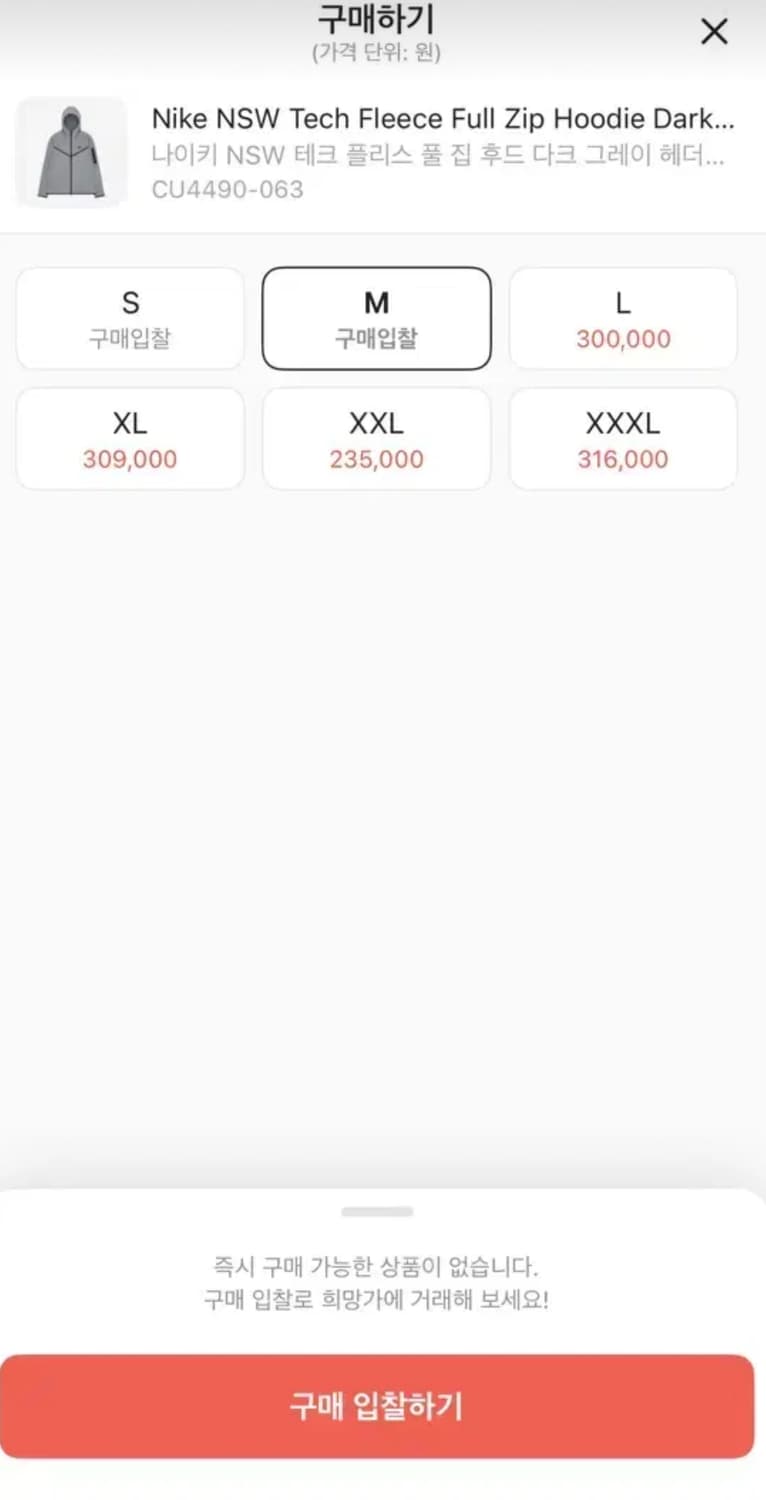Close the 구매하기 purchase sheet
Image resolution: width=766 pixels, height=1500 pixels.
(714, 31)
